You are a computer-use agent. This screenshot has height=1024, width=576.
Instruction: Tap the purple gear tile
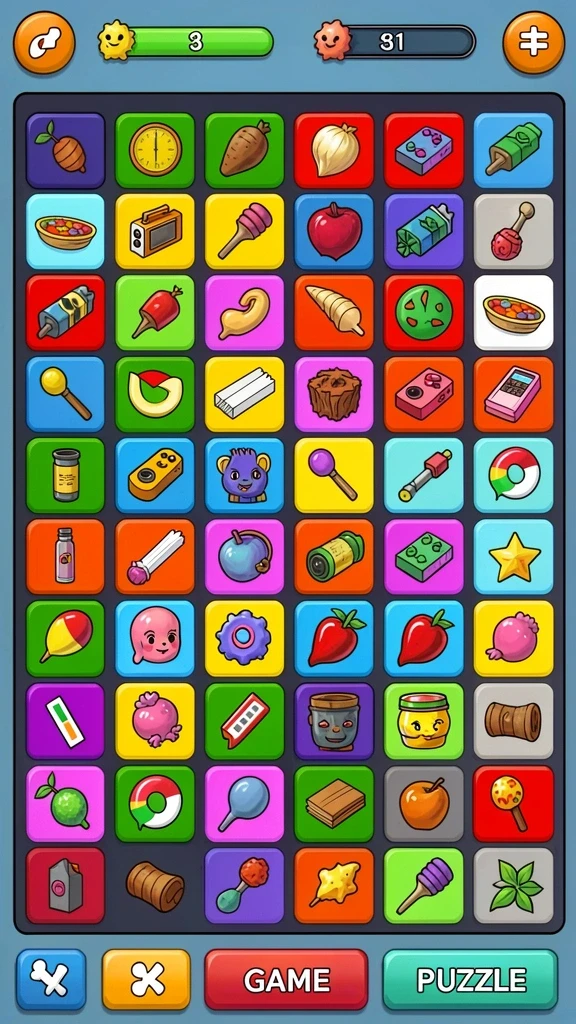point(244,638)
